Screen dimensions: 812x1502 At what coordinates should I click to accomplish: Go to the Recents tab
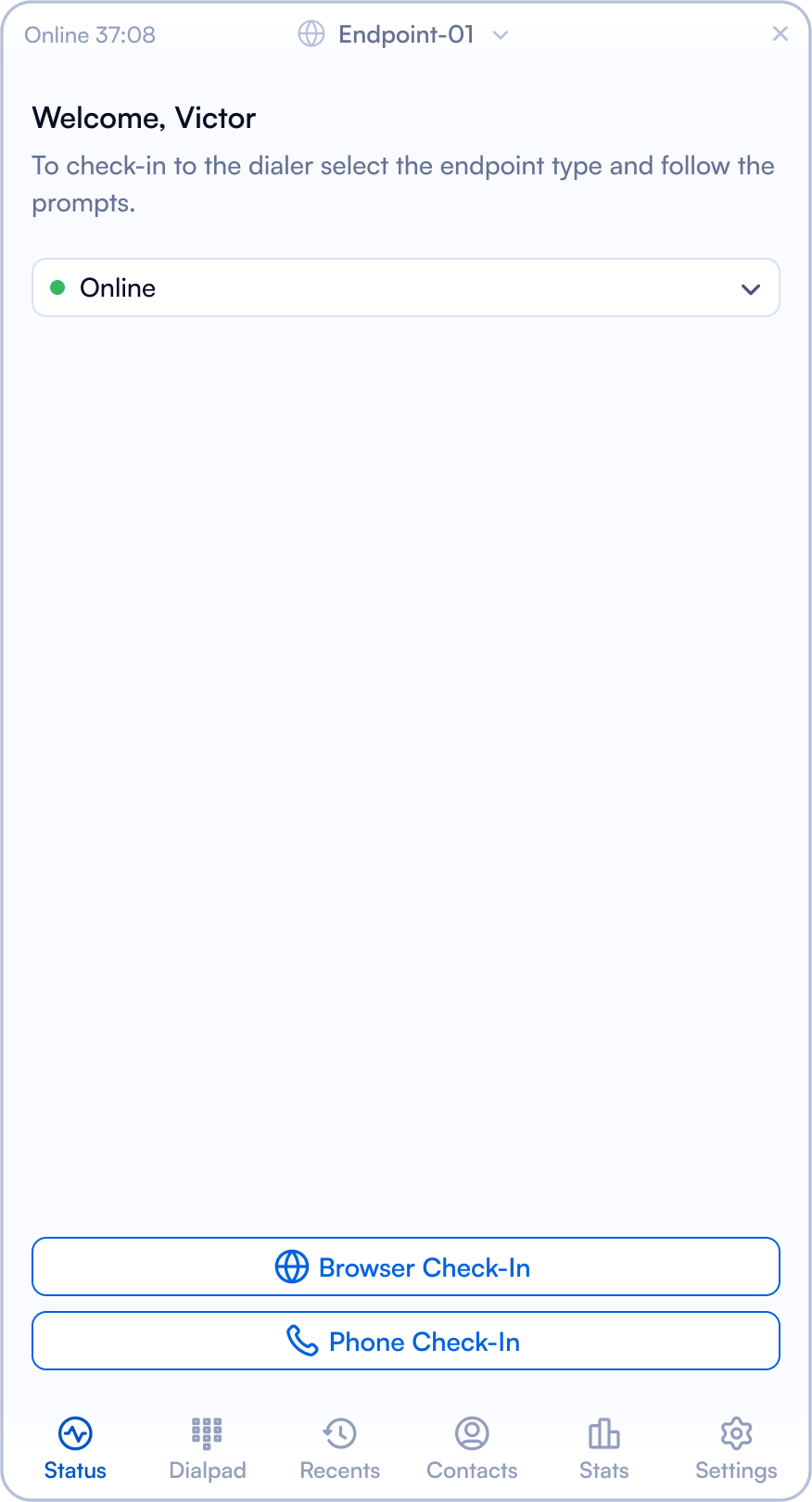pos(339,1447)
